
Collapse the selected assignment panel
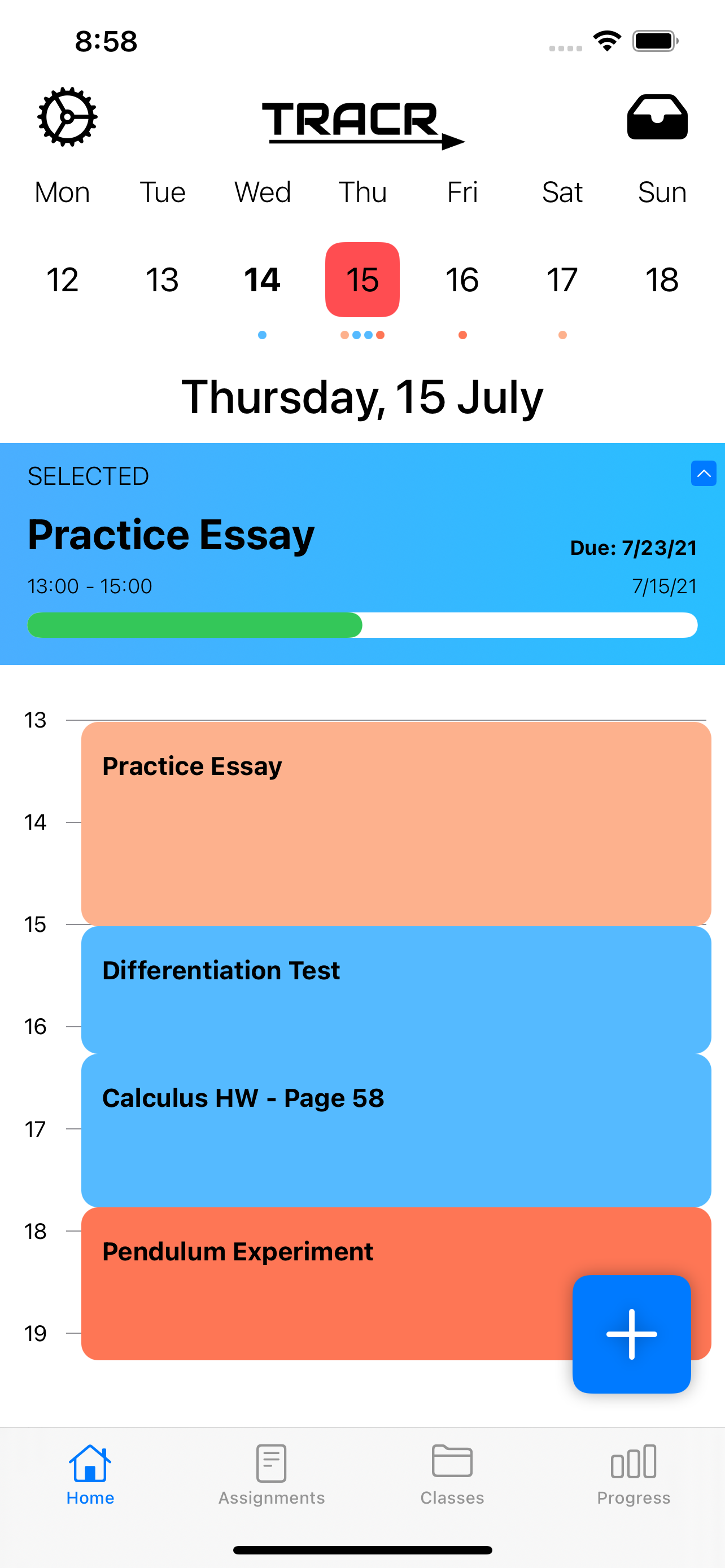(703, 474)
